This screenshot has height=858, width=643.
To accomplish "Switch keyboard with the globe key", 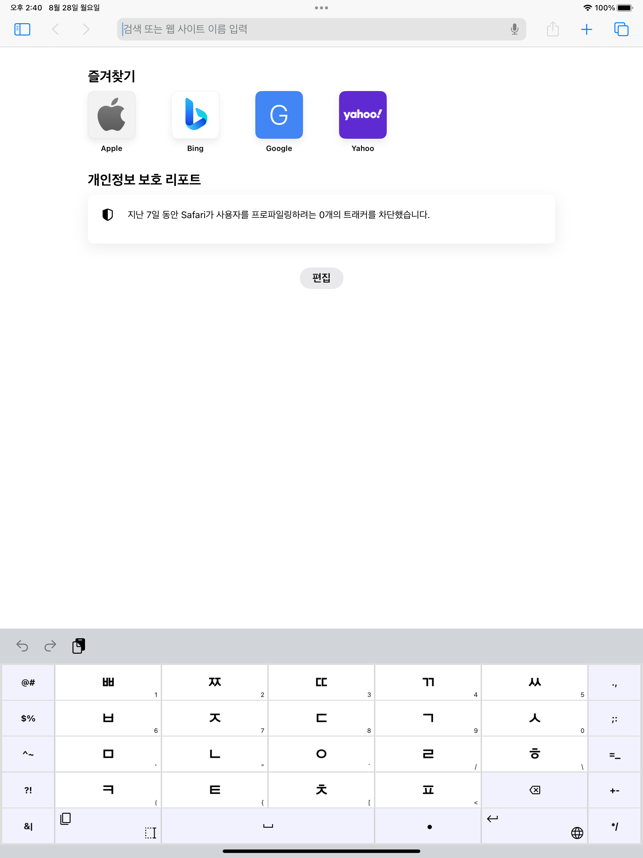I will point(577,833).
